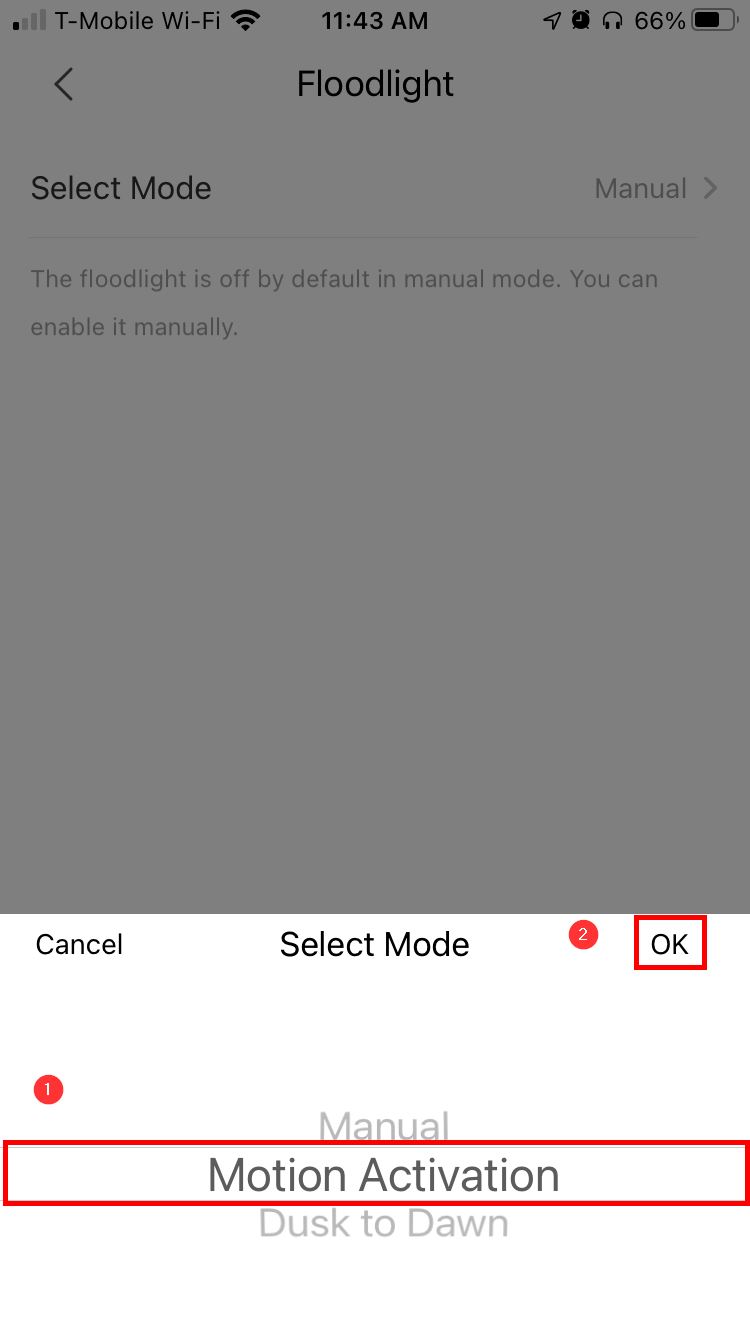
Task: Go back from the Floodlight screen
Action: (64, 84)
